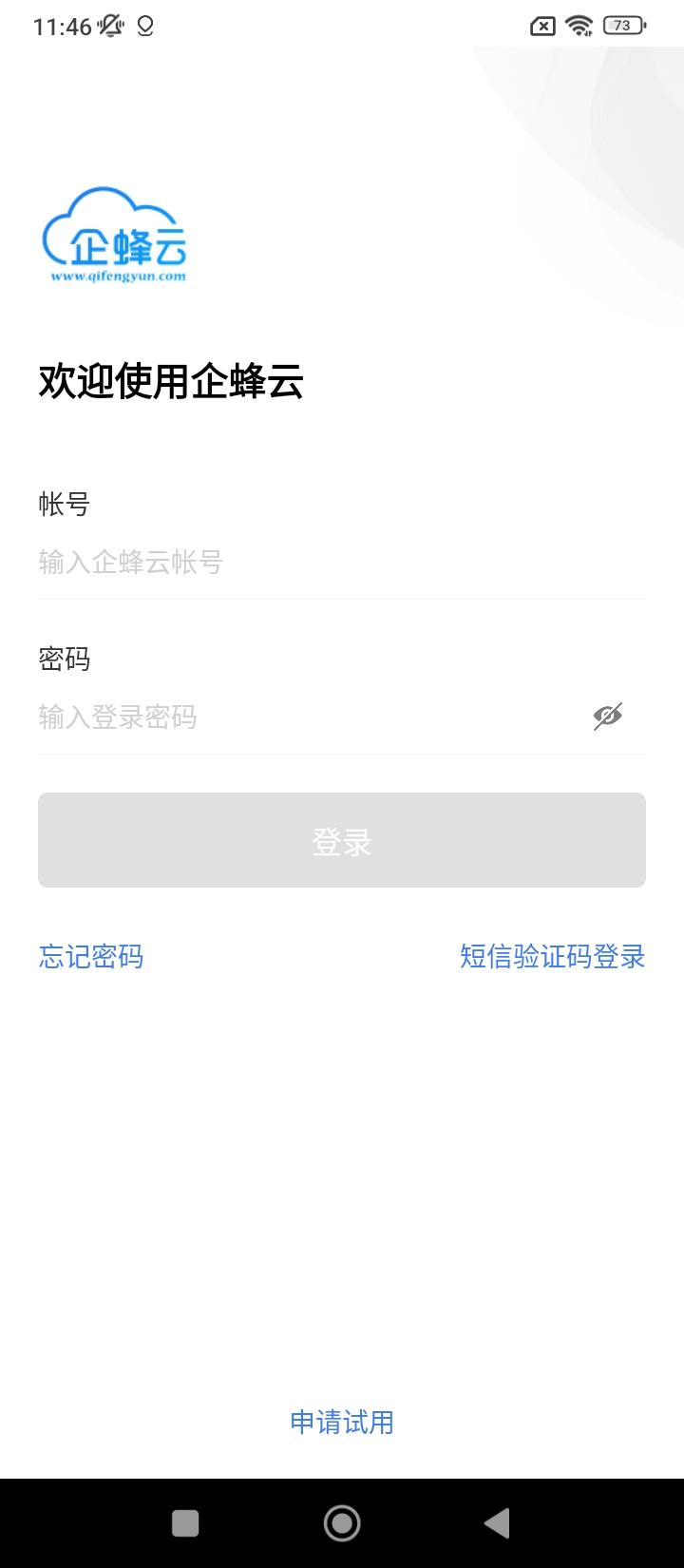Switch to 短信验证码登录 SMS login

coord(551,958)
